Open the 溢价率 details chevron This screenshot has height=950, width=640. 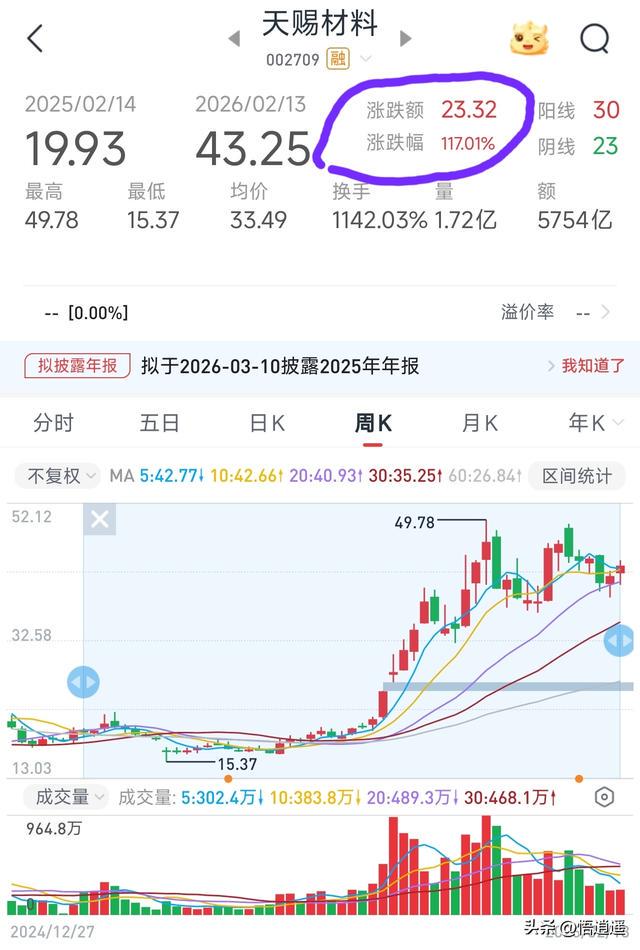(606, 312)
